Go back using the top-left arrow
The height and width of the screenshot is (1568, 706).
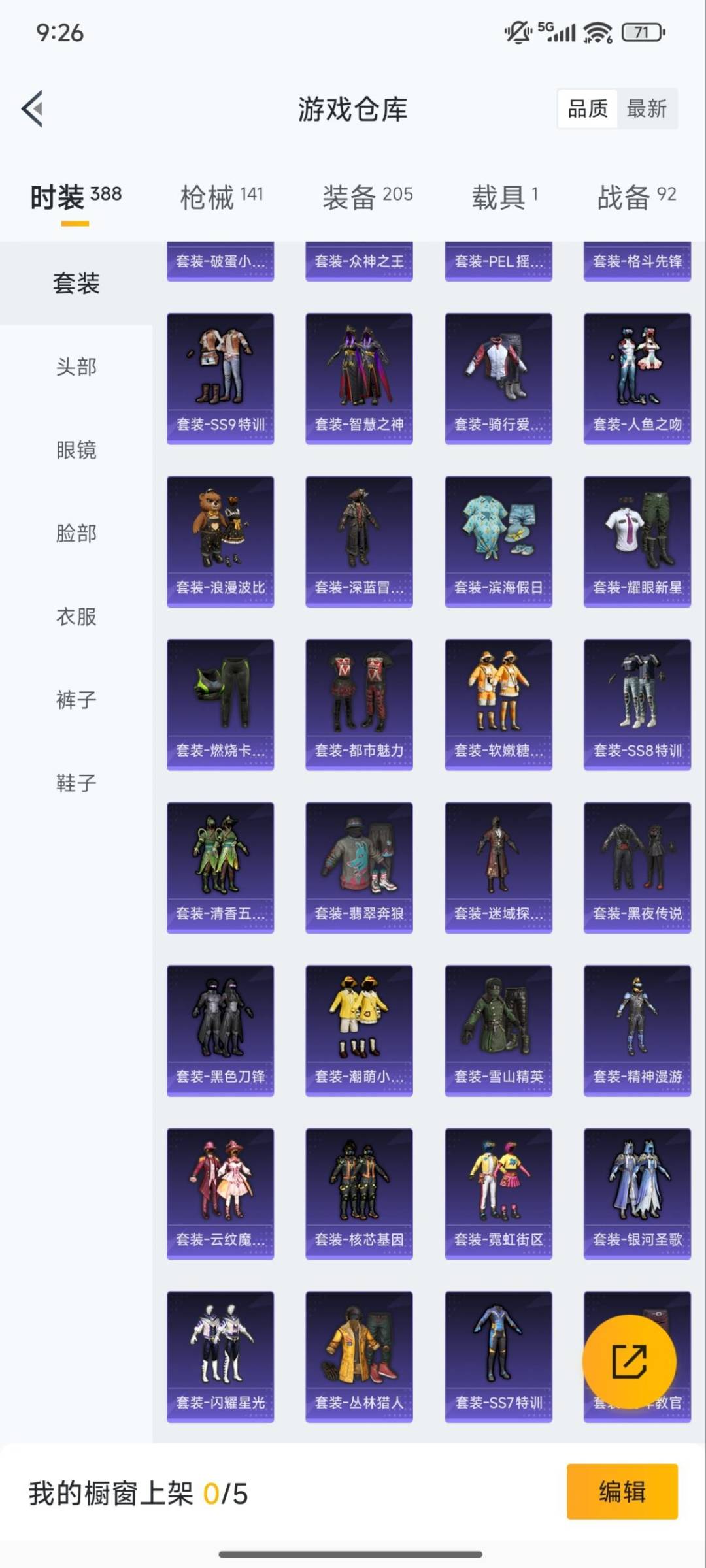click(33, 108)
